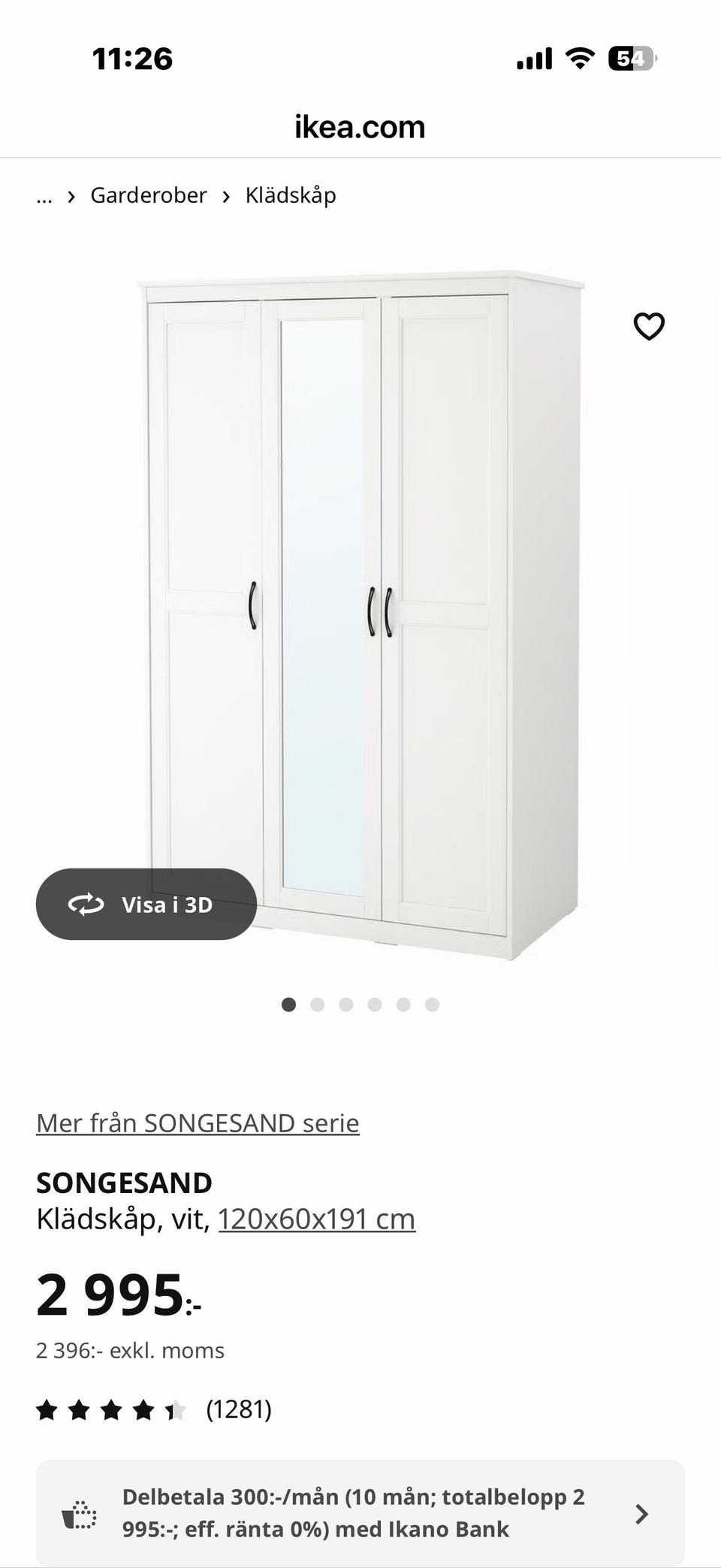Go to the Klädskåp breadcrumb category
Screen dimensions: 721x1568
(291, 195)
